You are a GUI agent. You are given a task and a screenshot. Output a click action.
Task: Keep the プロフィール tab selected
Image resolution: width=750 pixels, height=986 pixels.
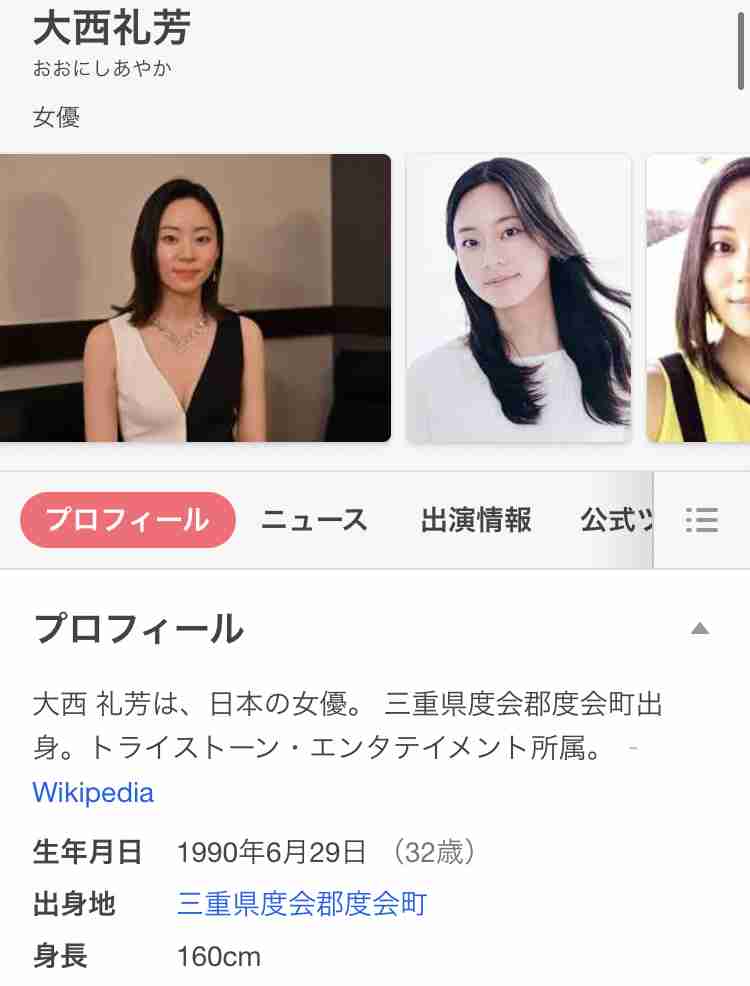tap(127, 519)
